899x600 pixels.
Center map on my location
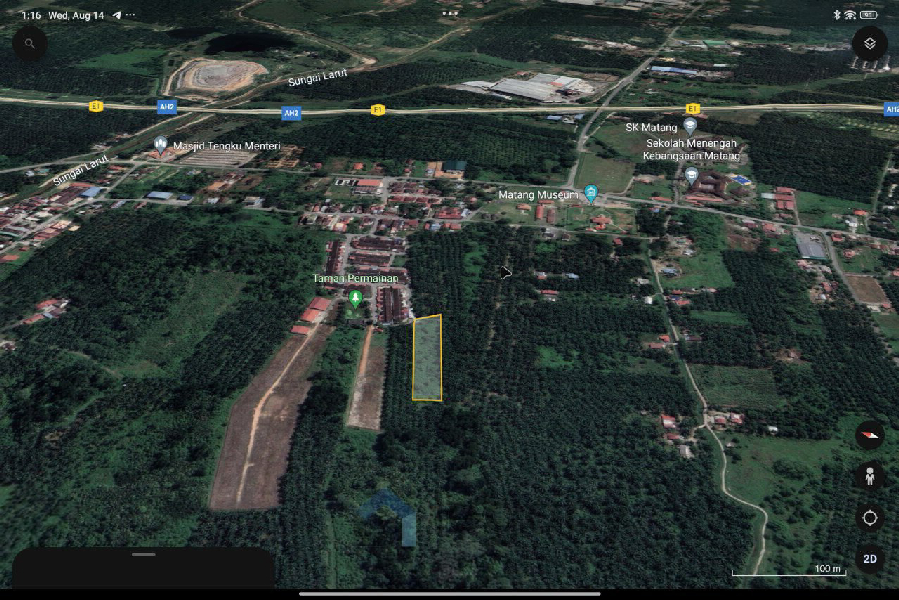click(x=870, y=517)
